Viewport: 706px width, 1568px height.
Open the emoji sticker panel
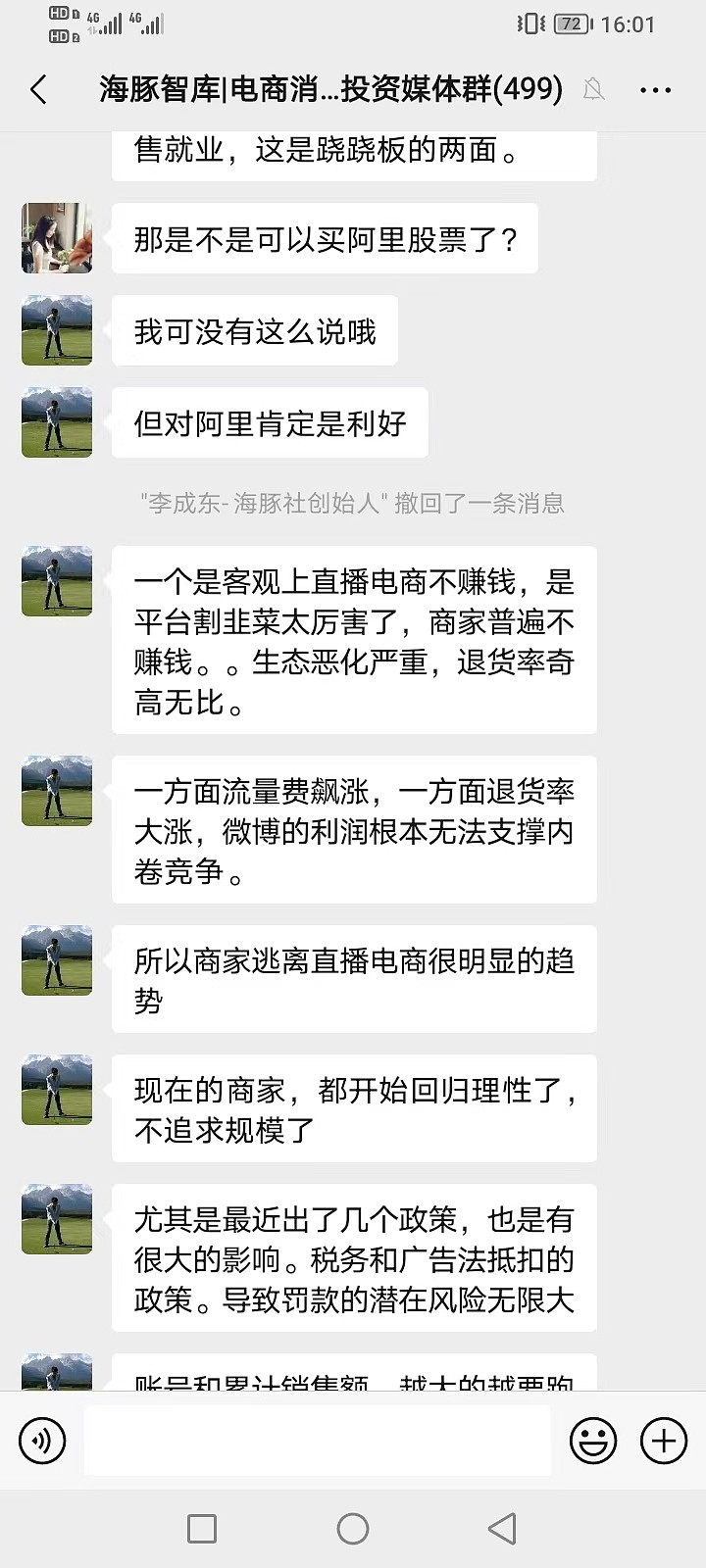[593, 1441]
